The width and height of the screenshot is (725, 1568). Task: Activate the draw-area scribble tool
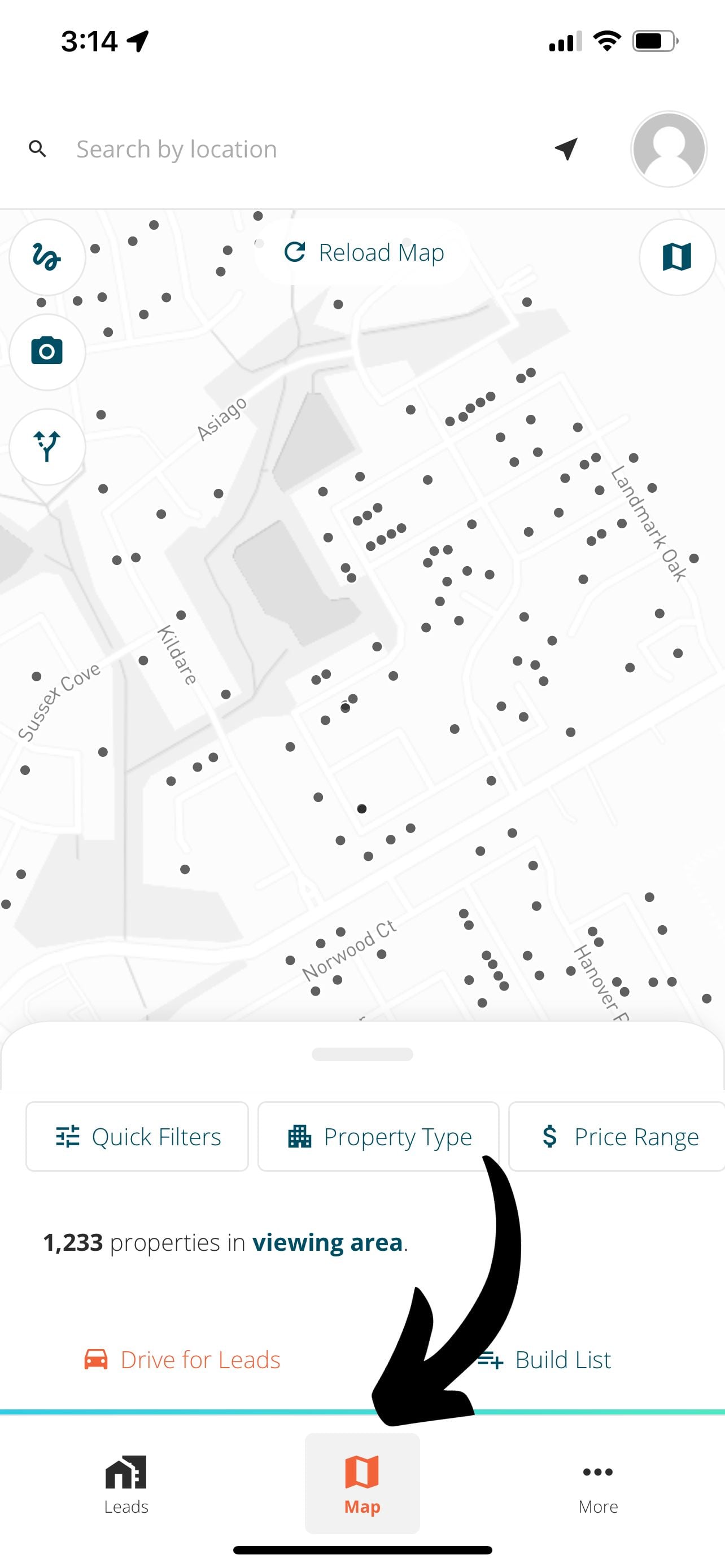pos(47,256)
